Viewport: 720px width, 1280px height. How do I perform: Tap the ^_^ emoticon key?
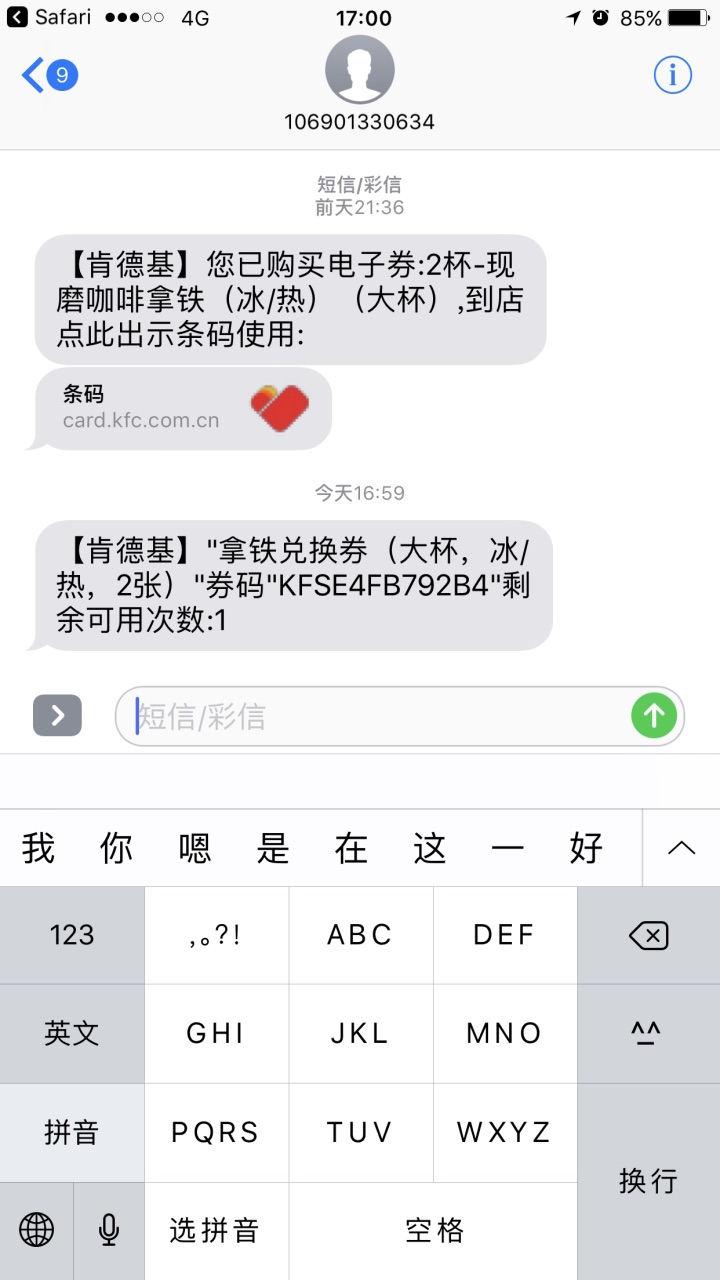pos(648,1033)
